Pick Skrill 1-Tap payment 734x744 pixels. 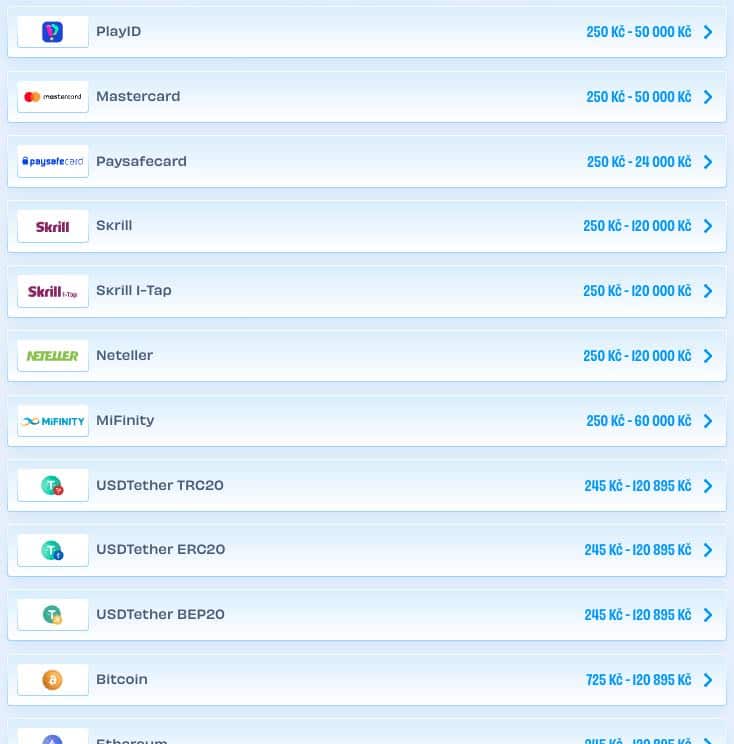[x=366, y=291]
